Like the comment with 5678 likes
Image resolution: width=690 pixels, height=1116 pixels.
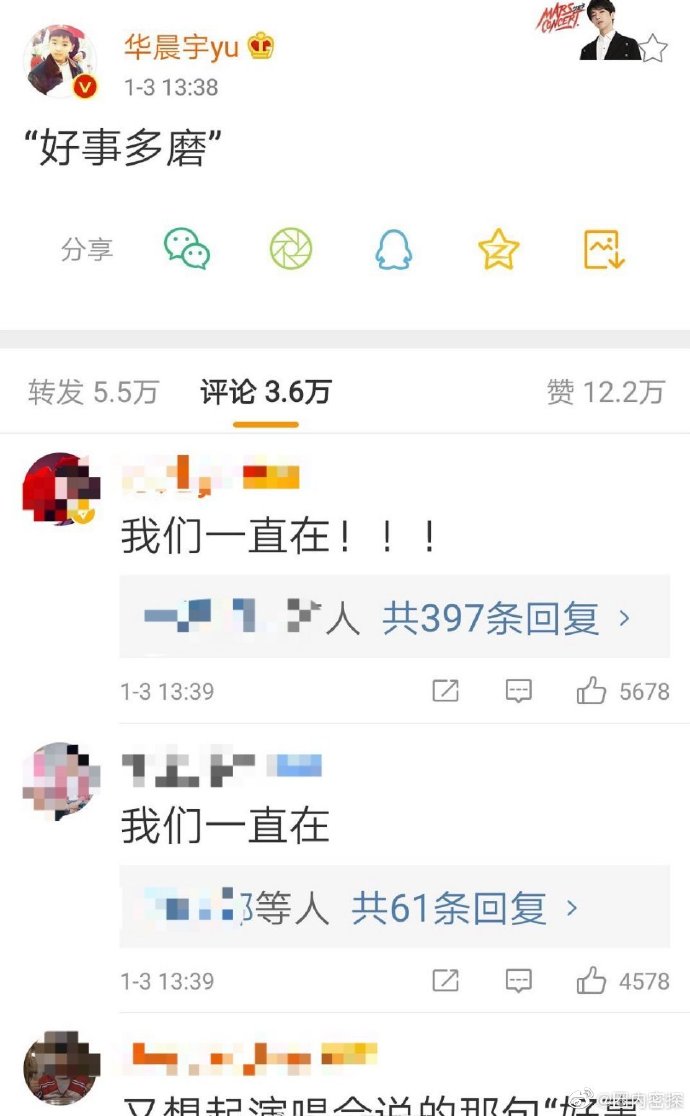[x=592, y=691]
